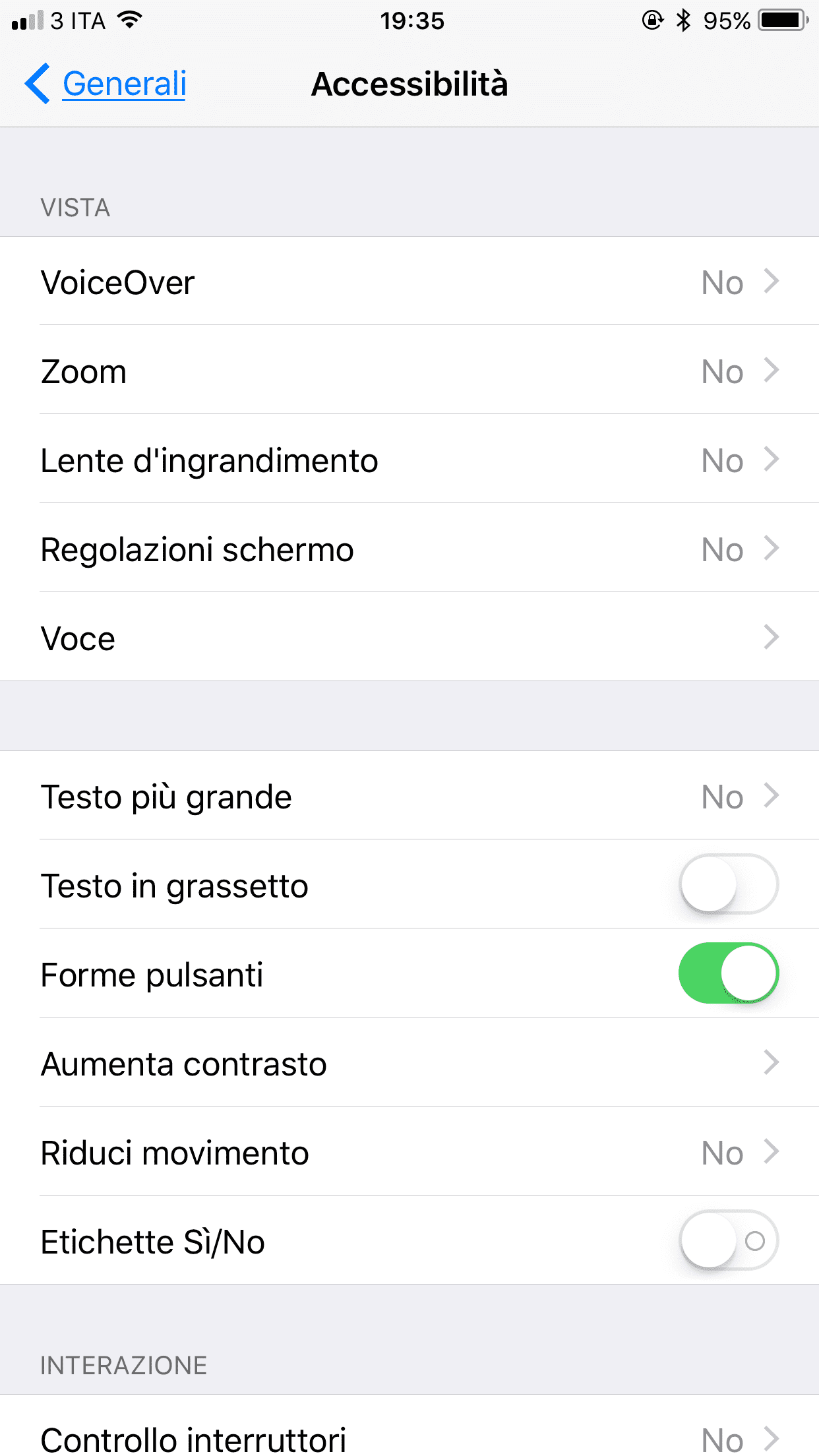Image resolution: width=819 pixels, height=1456 pixels.
Task: Enable the Testo in grassetto switch
Action: pyautogui.click(x=729, y=884)
